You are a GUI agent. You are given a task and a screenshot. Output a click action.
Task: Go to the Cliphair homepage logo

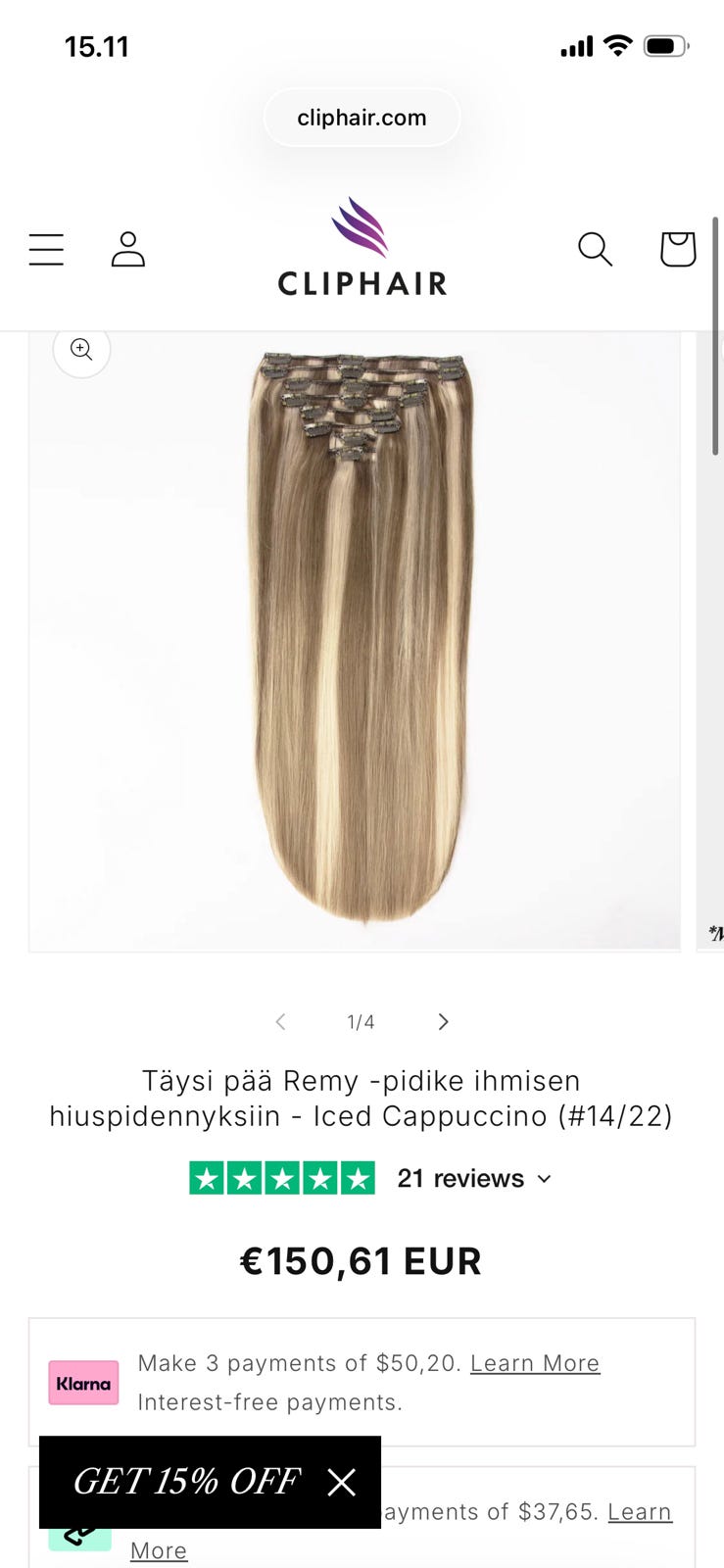(362, 249)
